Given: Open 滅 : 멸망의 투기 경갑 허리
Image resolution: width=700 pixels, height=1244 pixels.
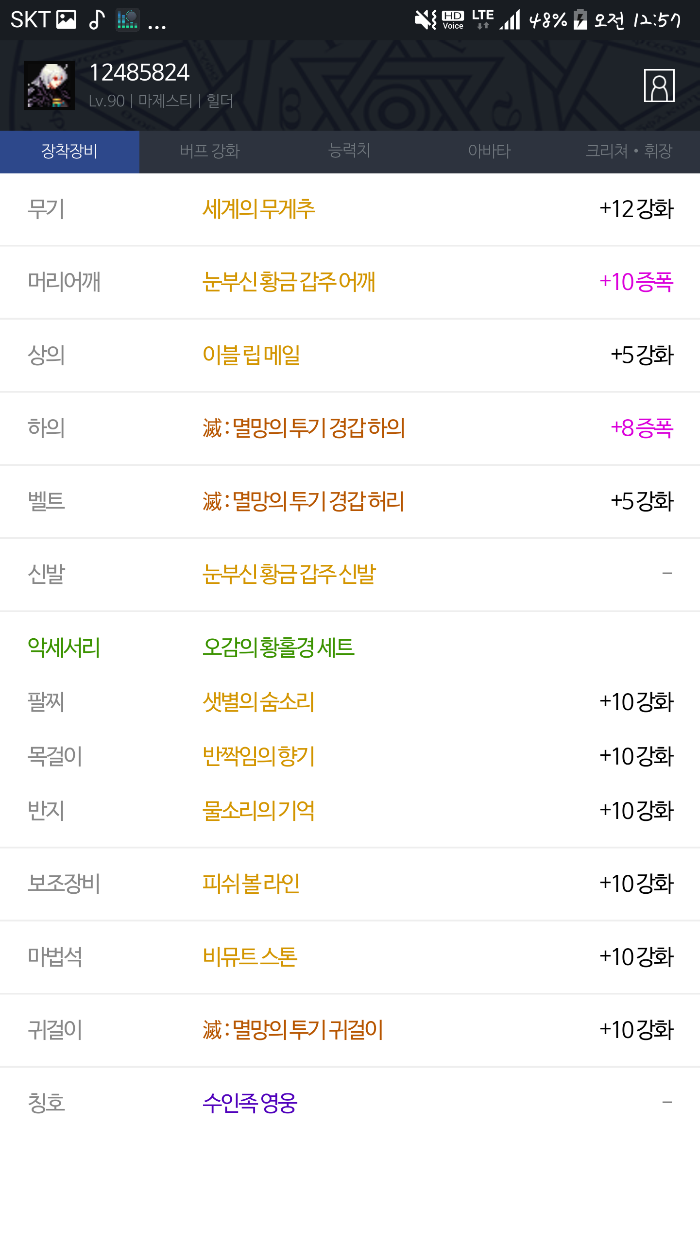Looking at the screenshot, I should pos(304,501).
